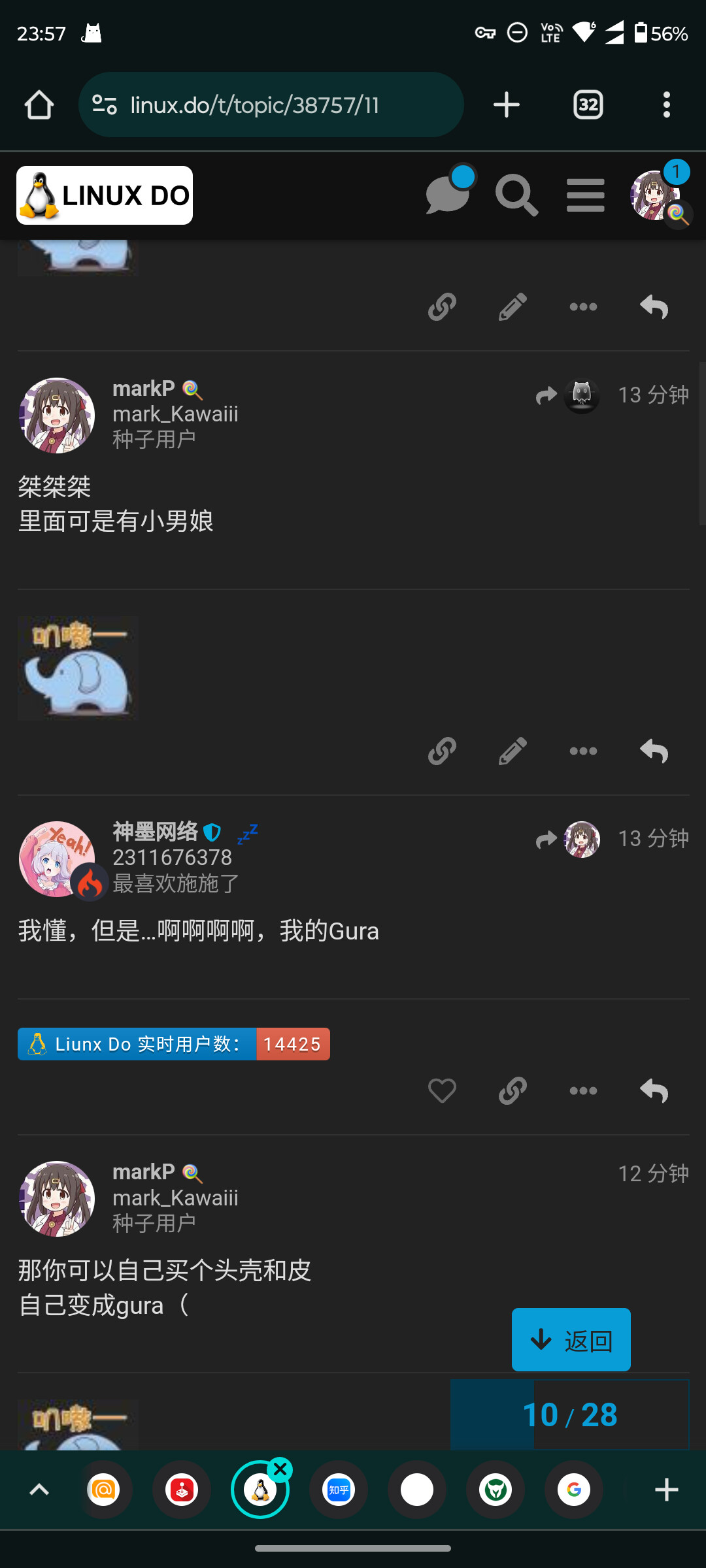The width and height of the screenshot is (706, 1568).
Task: Edit the 里面可是有小男娘 post
Action: [513, 751]
